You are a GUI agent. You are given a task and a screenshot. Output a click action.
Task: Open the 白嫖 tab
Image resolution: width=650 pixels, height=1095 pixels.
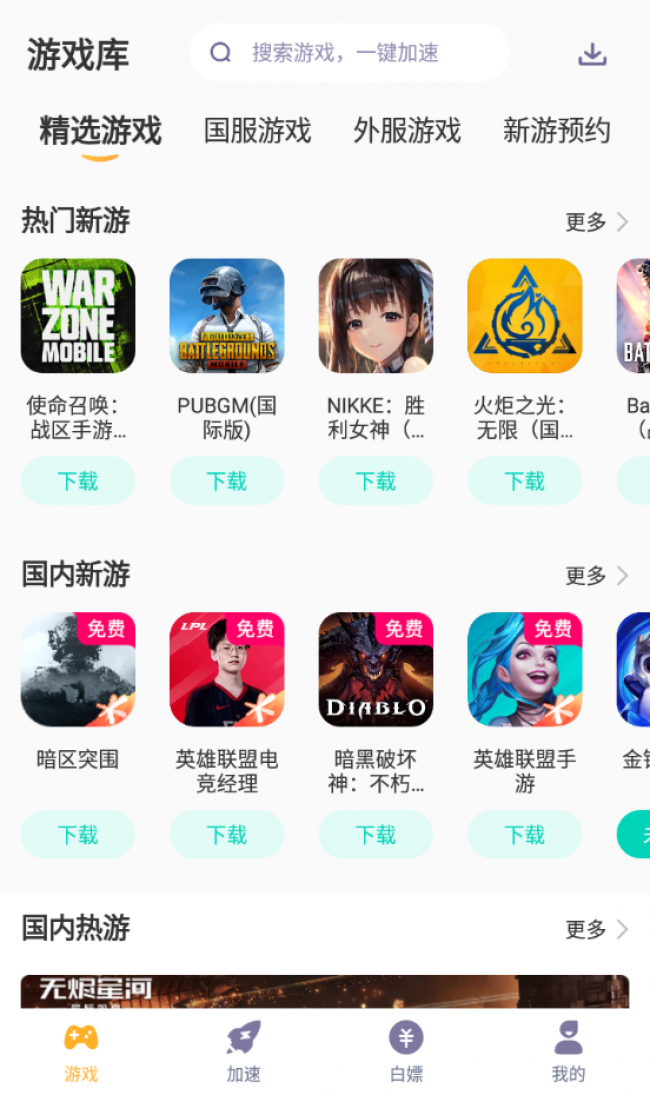pos(406,1052)
